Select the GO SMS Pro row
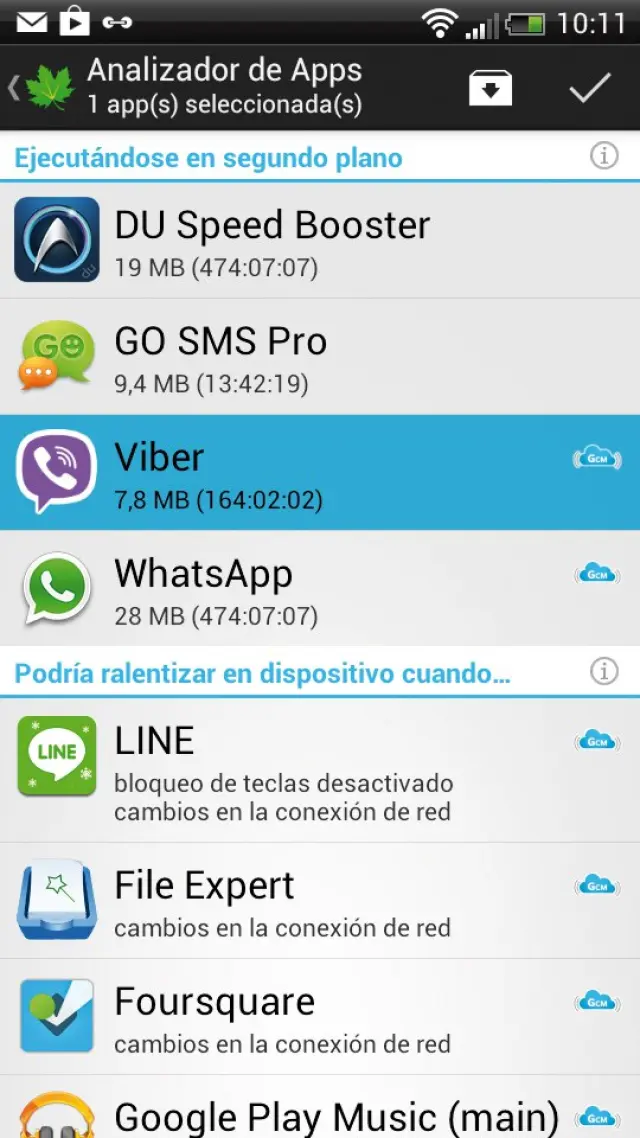Screen dimensions: 640x1138 pos(320,357)
